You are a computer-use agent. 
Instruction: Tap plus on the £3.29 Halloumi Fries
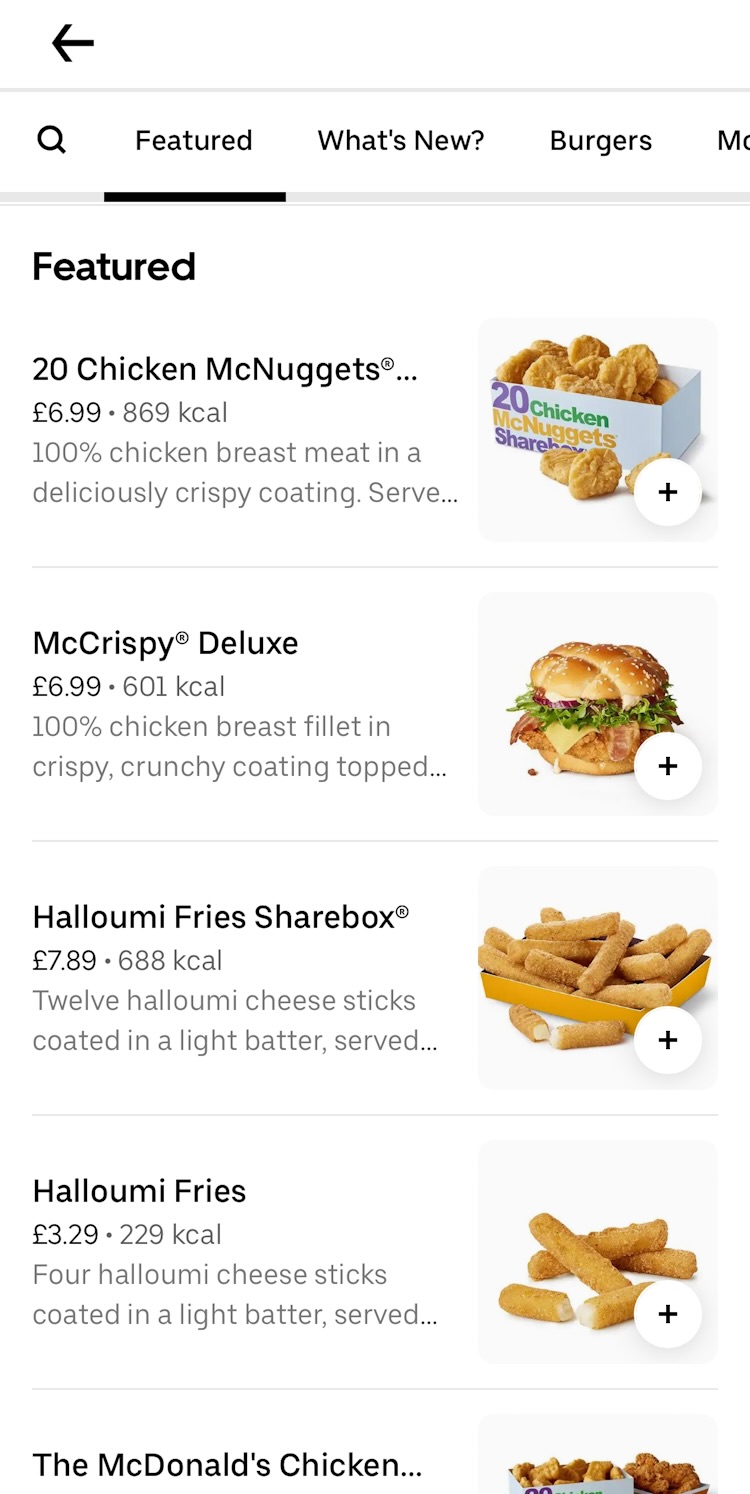pos(668,1314)
